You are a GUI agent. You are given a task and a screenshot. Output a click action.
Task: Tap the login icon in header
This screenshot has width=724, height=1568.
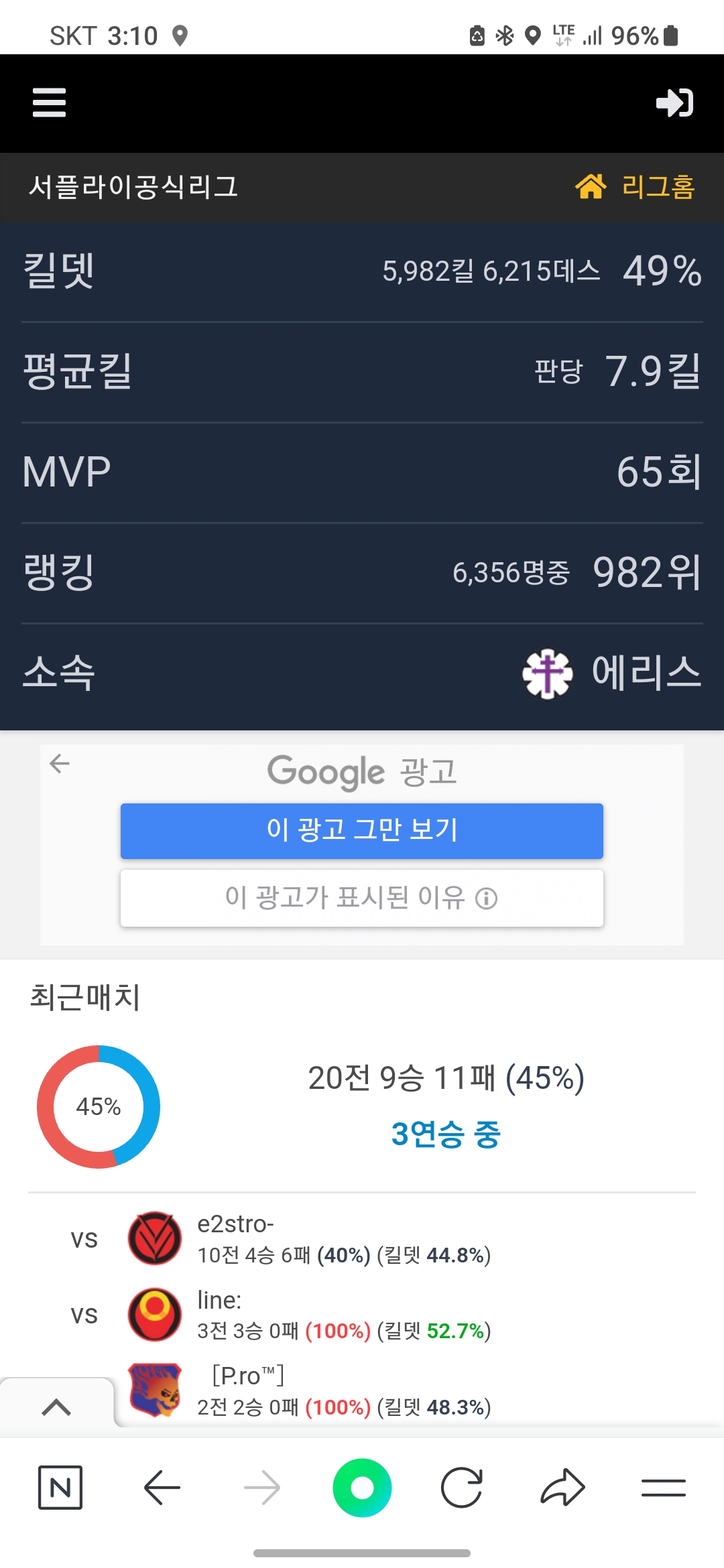(674, 103)
